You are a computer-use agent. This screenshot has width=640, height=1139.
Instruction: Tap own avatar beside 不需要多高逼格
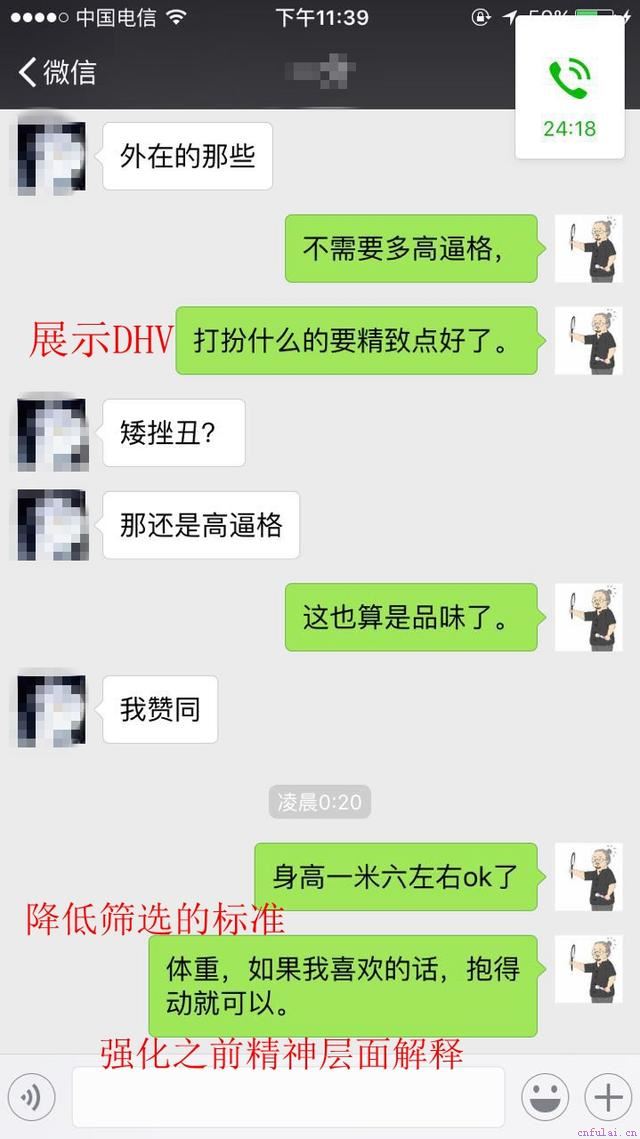[x=589, y=248]
